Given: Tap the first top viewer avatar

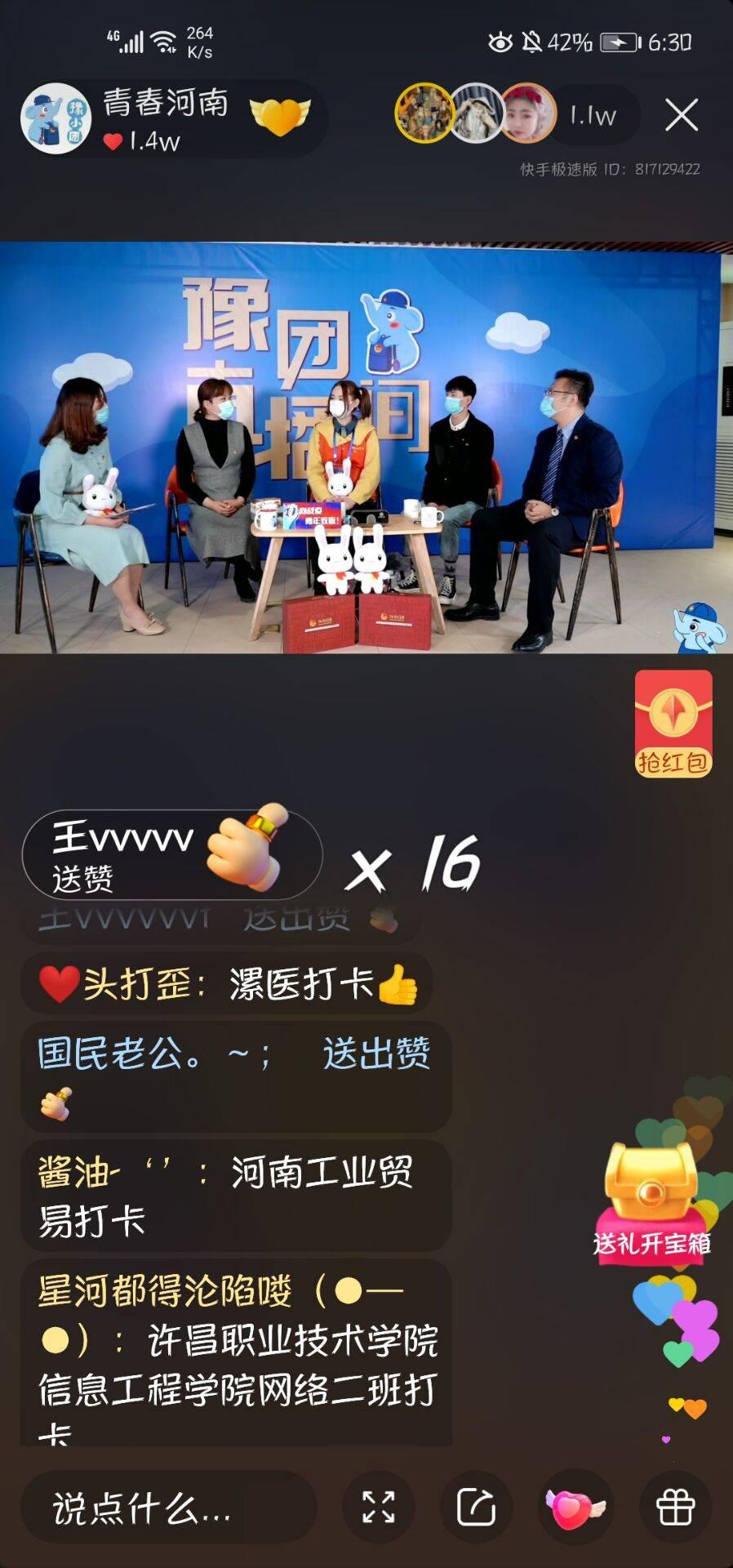Looking at the screenshot, I should 424,114.
